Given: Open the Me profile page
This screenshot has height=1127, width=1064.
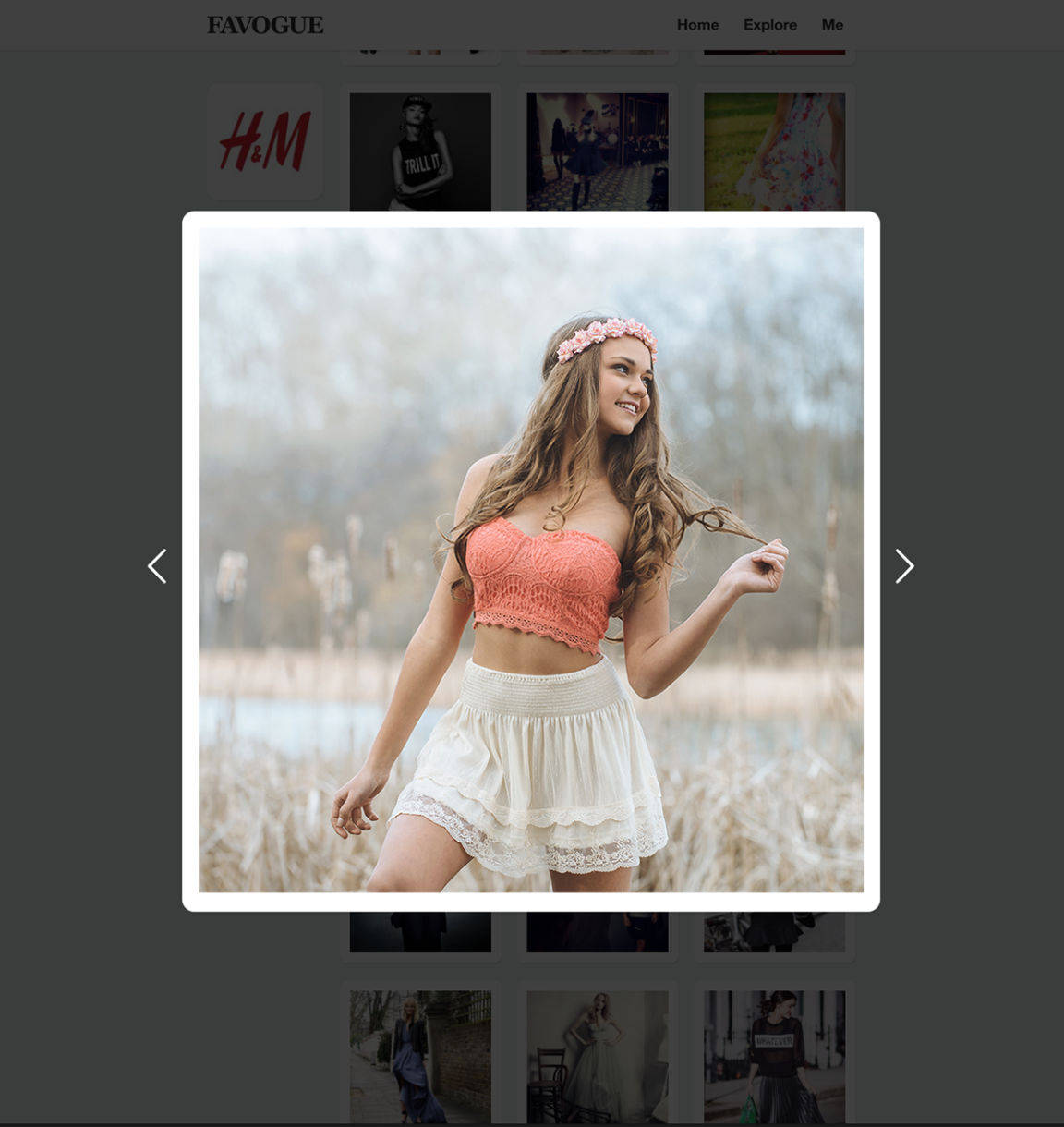Looking at the screenshot, I should [832, 25].
